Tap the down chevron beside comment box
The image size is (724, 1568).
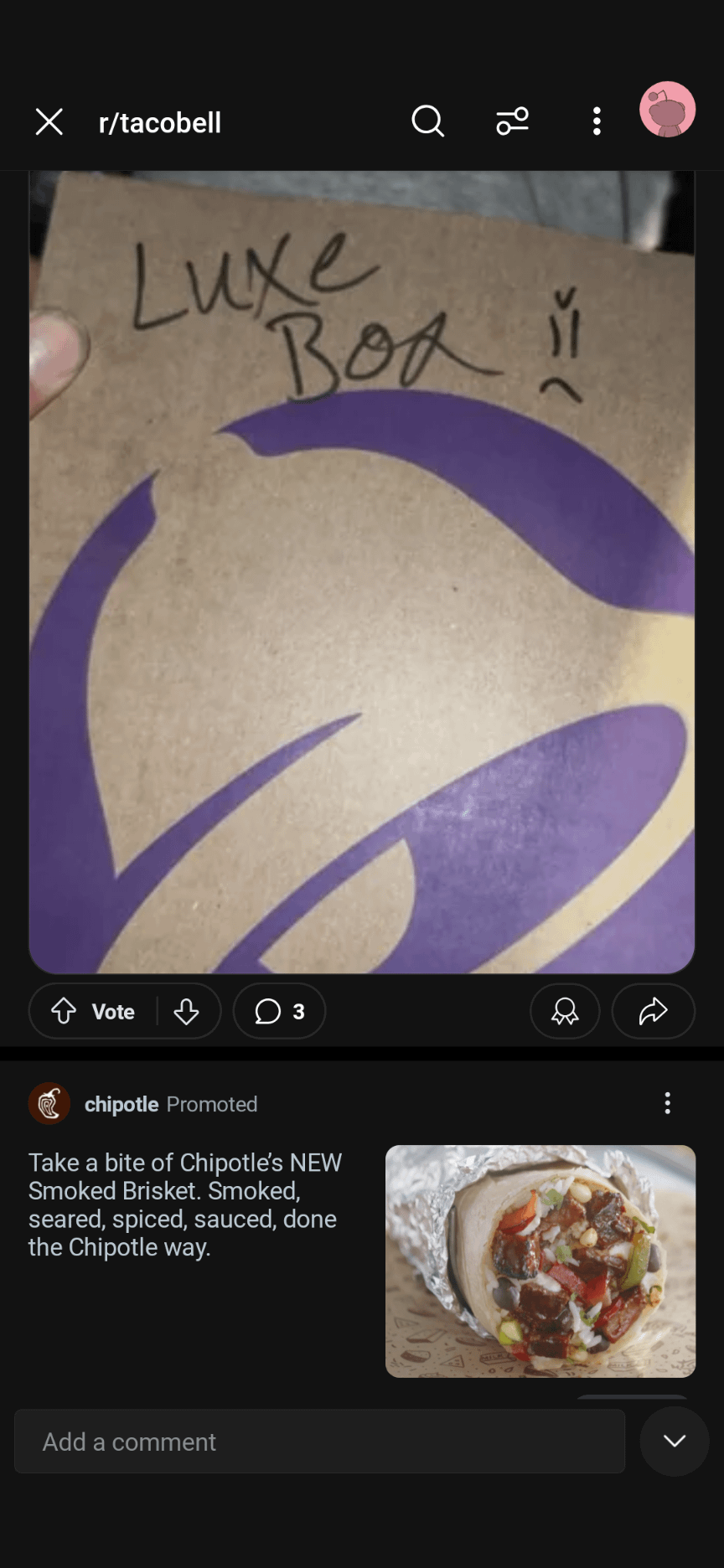coord(674,1441)
